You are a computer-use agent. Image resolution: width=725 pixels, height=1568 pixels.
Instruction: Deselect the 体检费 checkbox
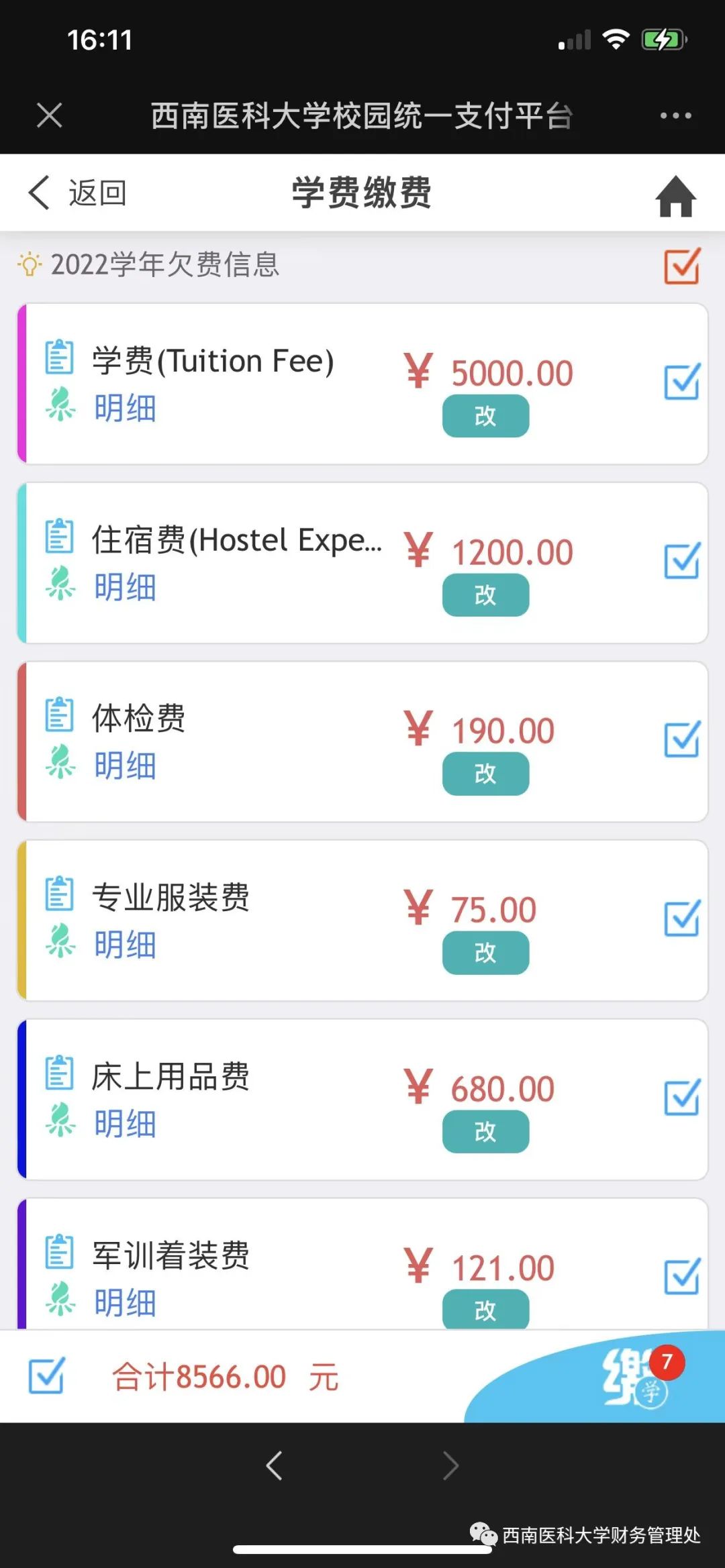[681, 739]
